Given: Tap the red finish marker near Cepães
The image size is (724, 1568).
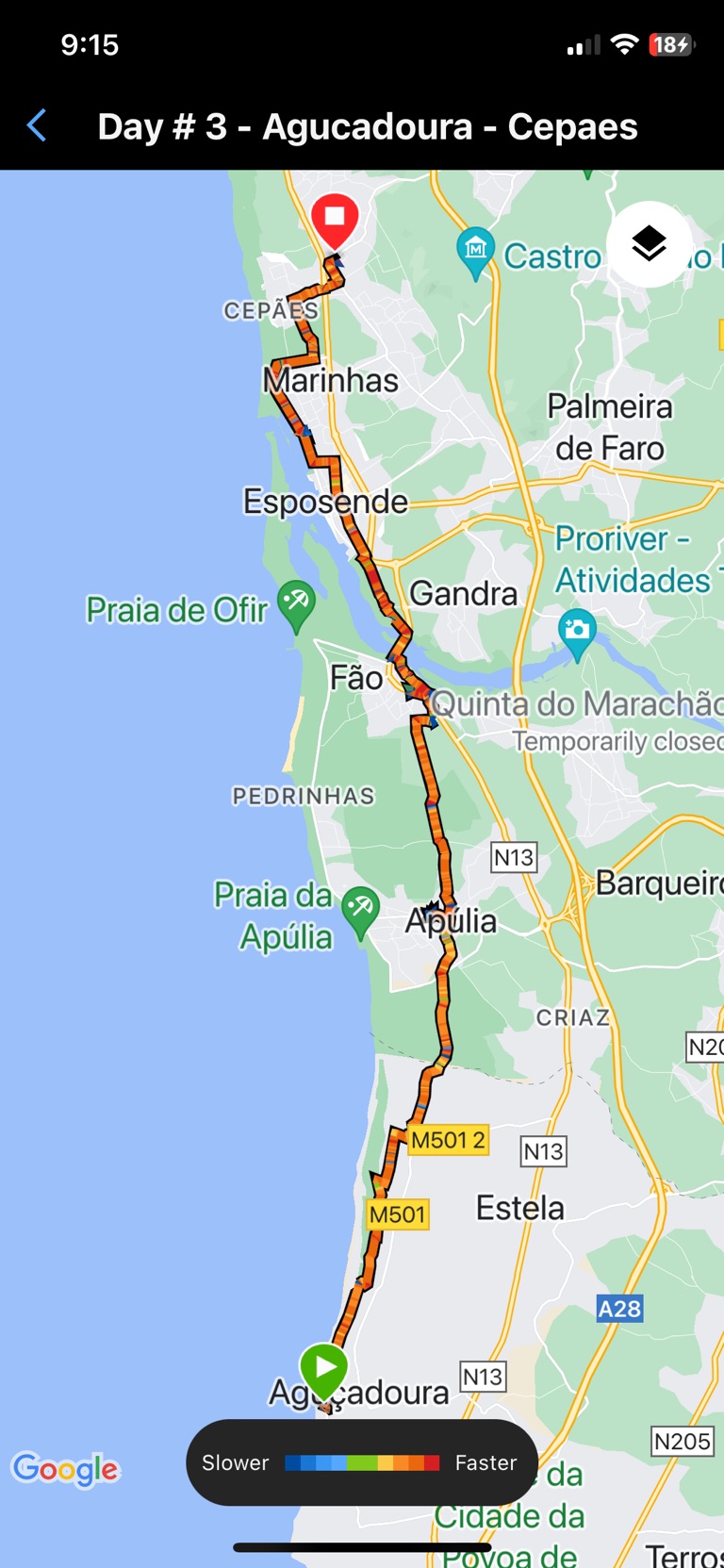Looking at the screenshot, I should pyautogui.click(x=335, y=219).
